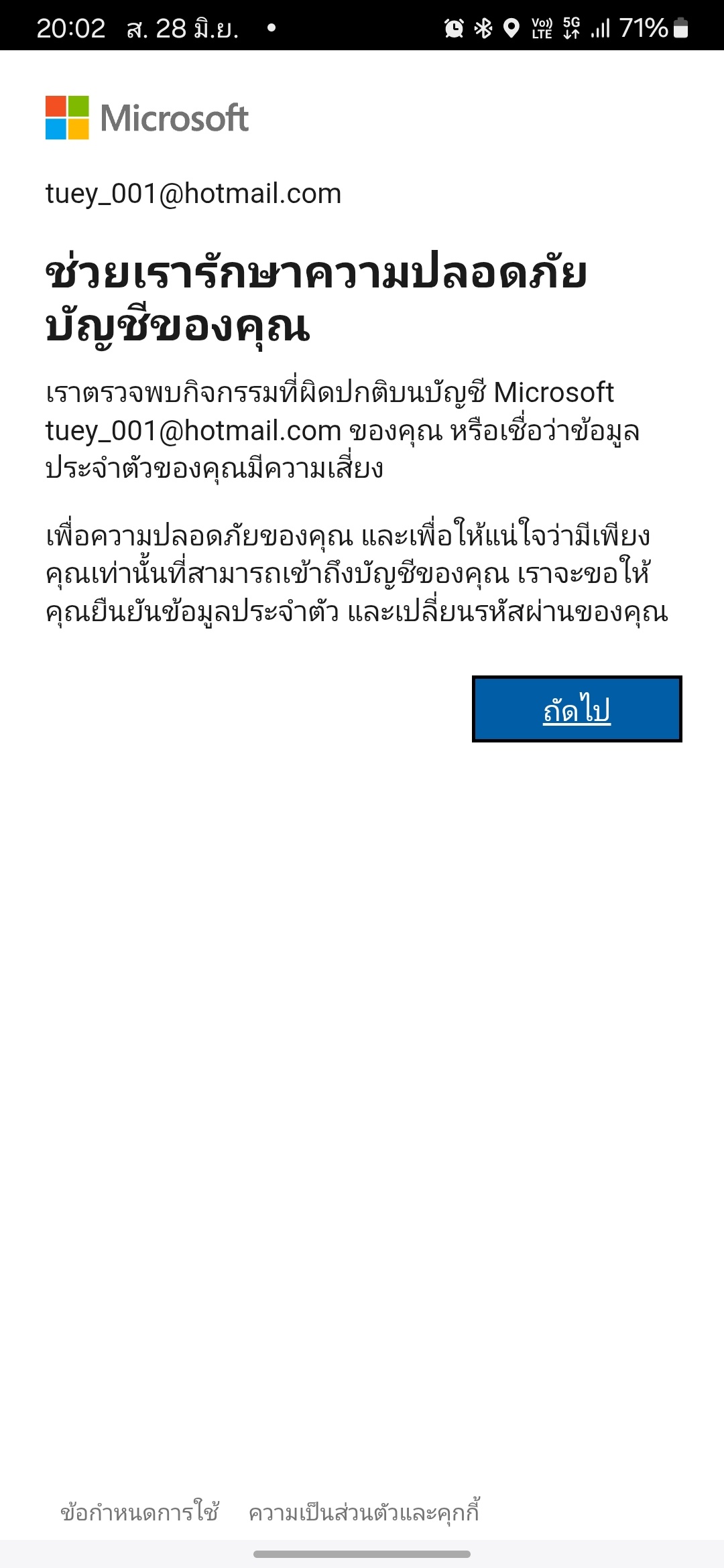Open the ความเป็นส่วนตัวและคุกกี้ (Privacy and cookies) link
724x1568 pixels.
[364, 1512]
